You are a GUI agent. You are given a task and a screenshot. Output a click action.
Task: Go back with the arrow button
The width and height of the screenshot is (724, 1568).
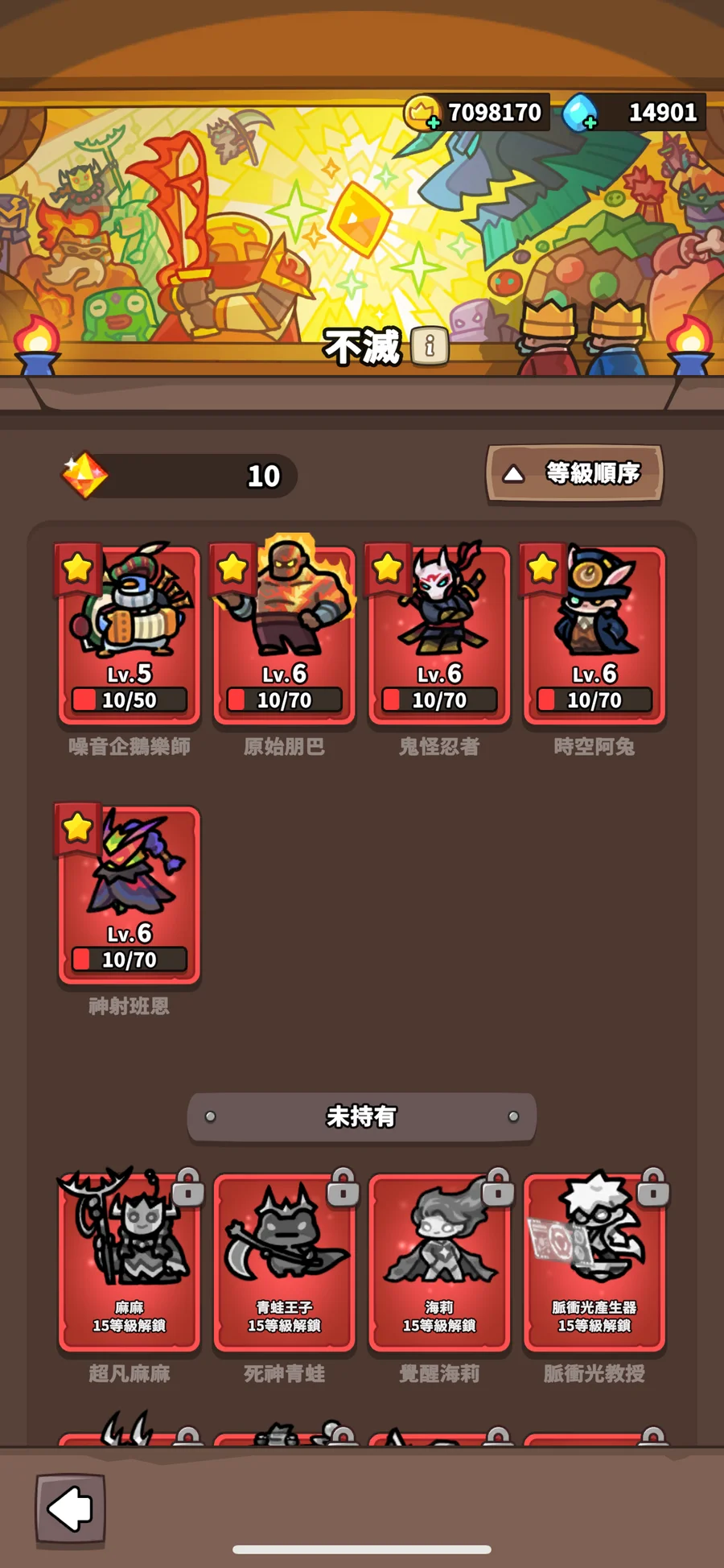(71, 1509)
